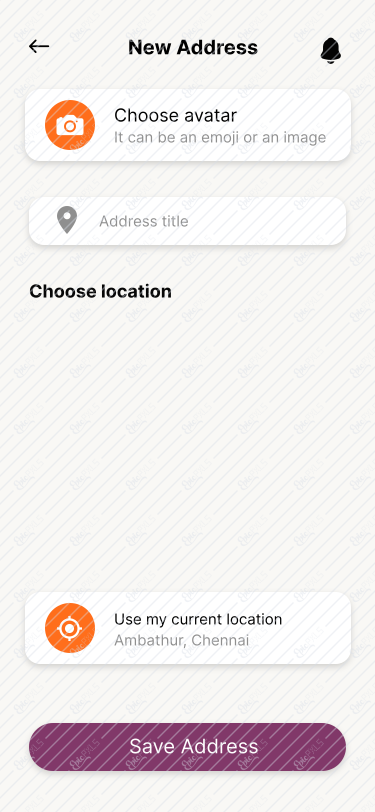Go back using the arrow icon
This screenshot has width=375, height=812.
tap(39, 47)
